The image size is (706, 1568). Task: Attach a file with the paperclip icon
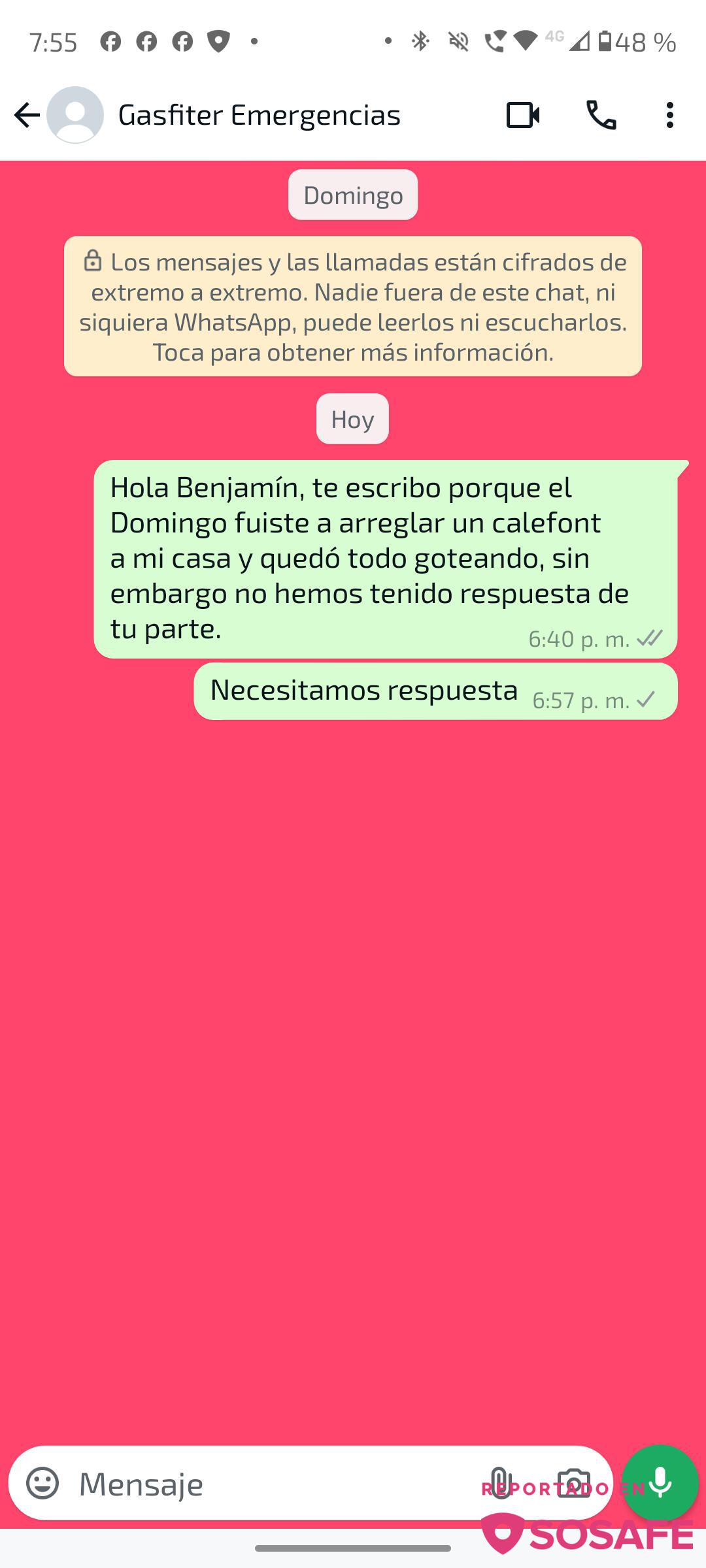(500, 1482)
